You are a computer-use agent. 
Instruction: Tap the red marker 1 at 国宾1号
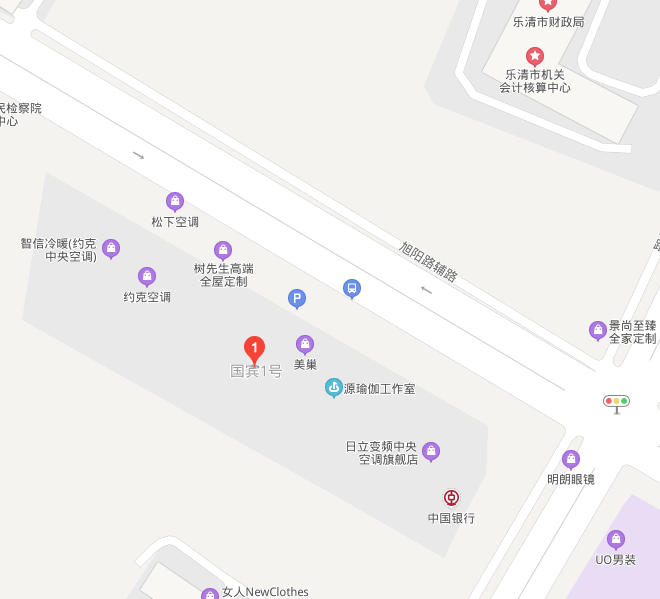click(x=255, y=350)
